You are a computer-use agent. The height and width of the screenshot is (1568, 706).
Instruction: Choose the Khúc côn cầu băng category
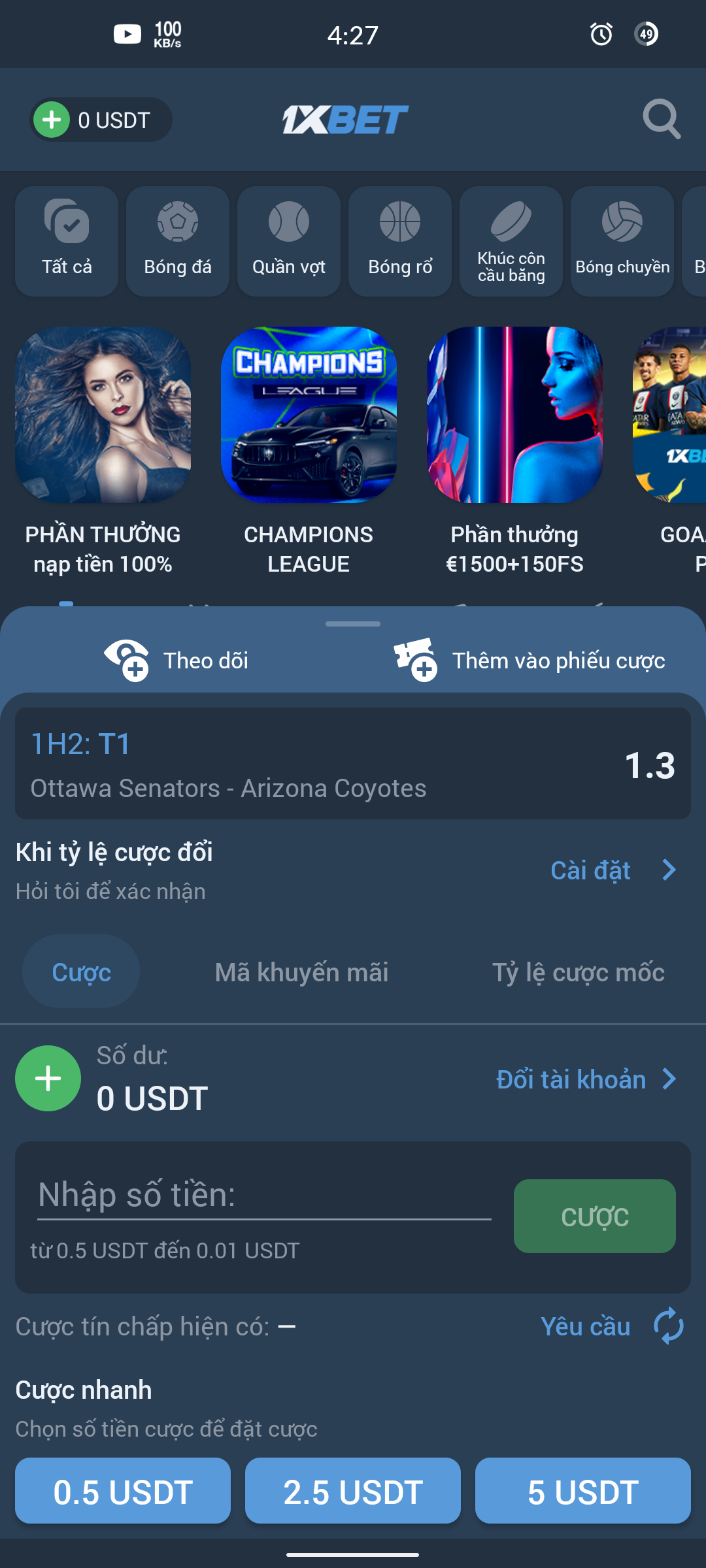tap(511, 241)
